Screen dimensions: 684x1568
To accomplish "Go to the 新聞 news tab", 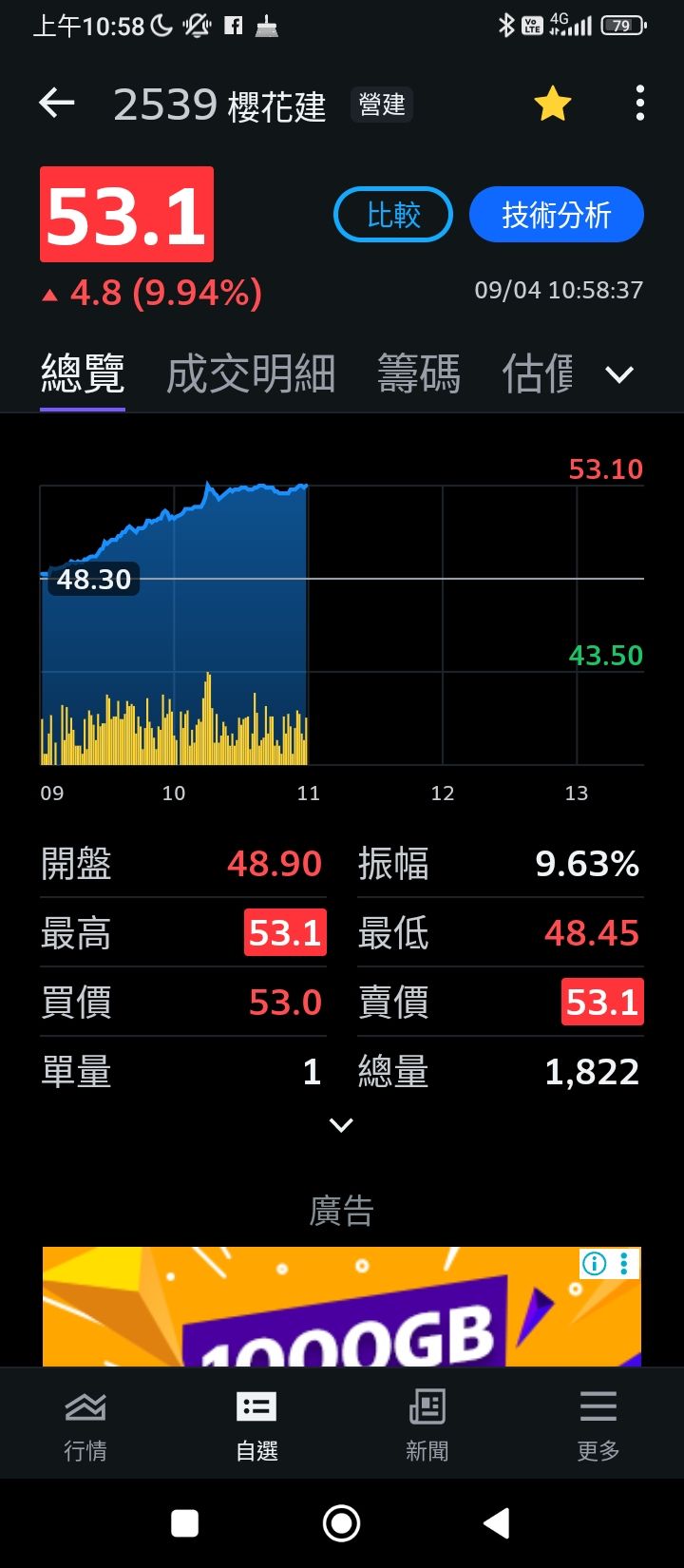I will [x=427, y=1424].
